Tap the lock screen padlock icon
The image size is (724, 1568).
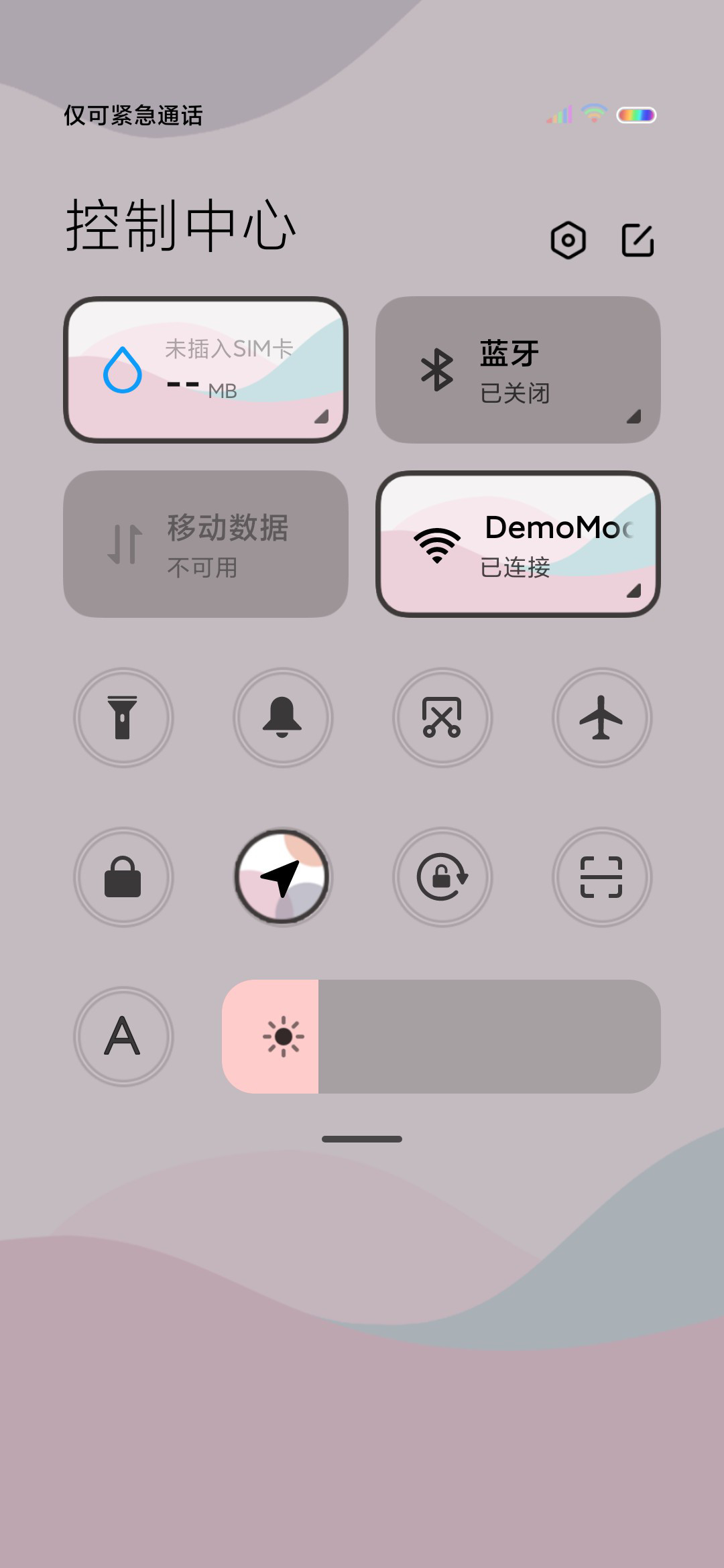click(x=123, y=877)
